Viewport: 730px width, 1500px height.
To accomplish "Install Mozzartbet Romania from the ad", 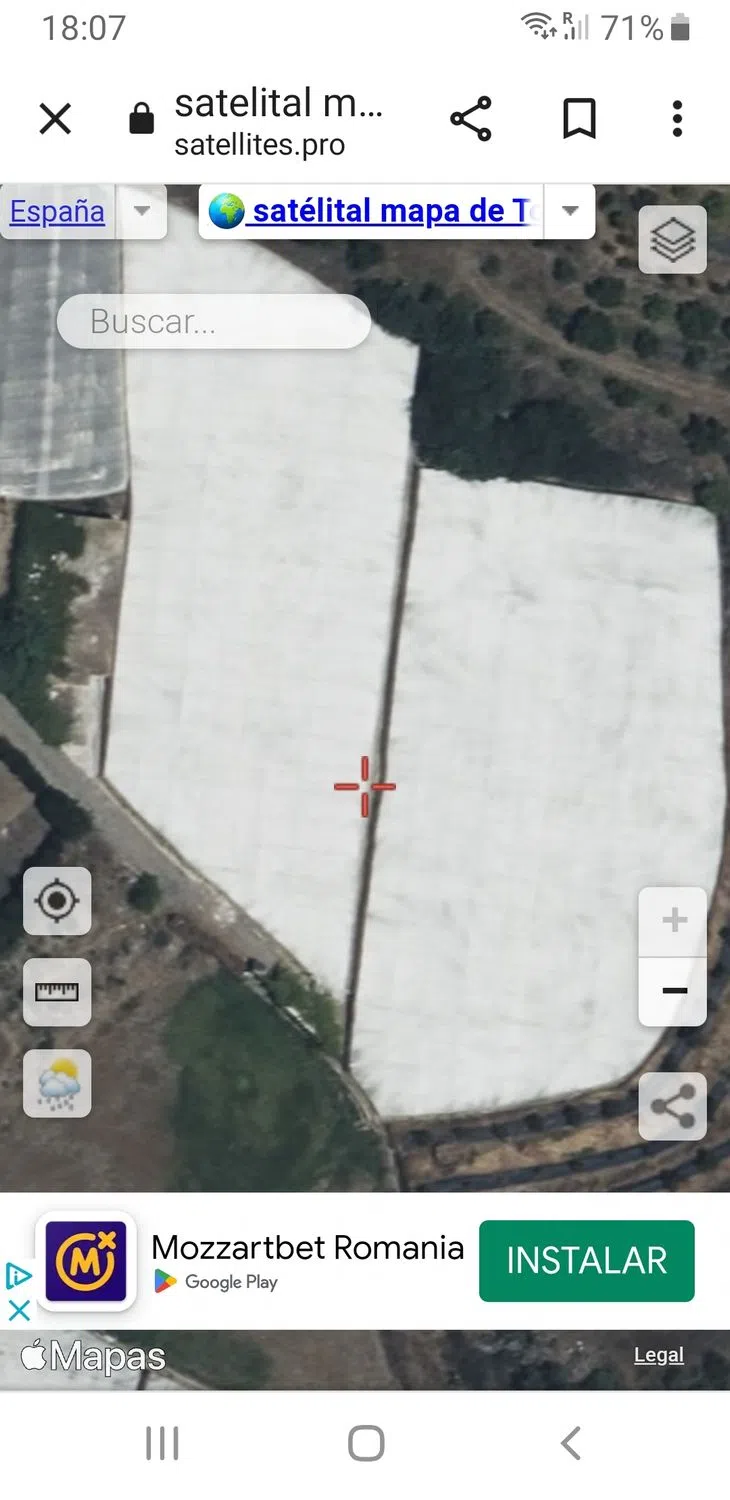I will point(586,1260).
